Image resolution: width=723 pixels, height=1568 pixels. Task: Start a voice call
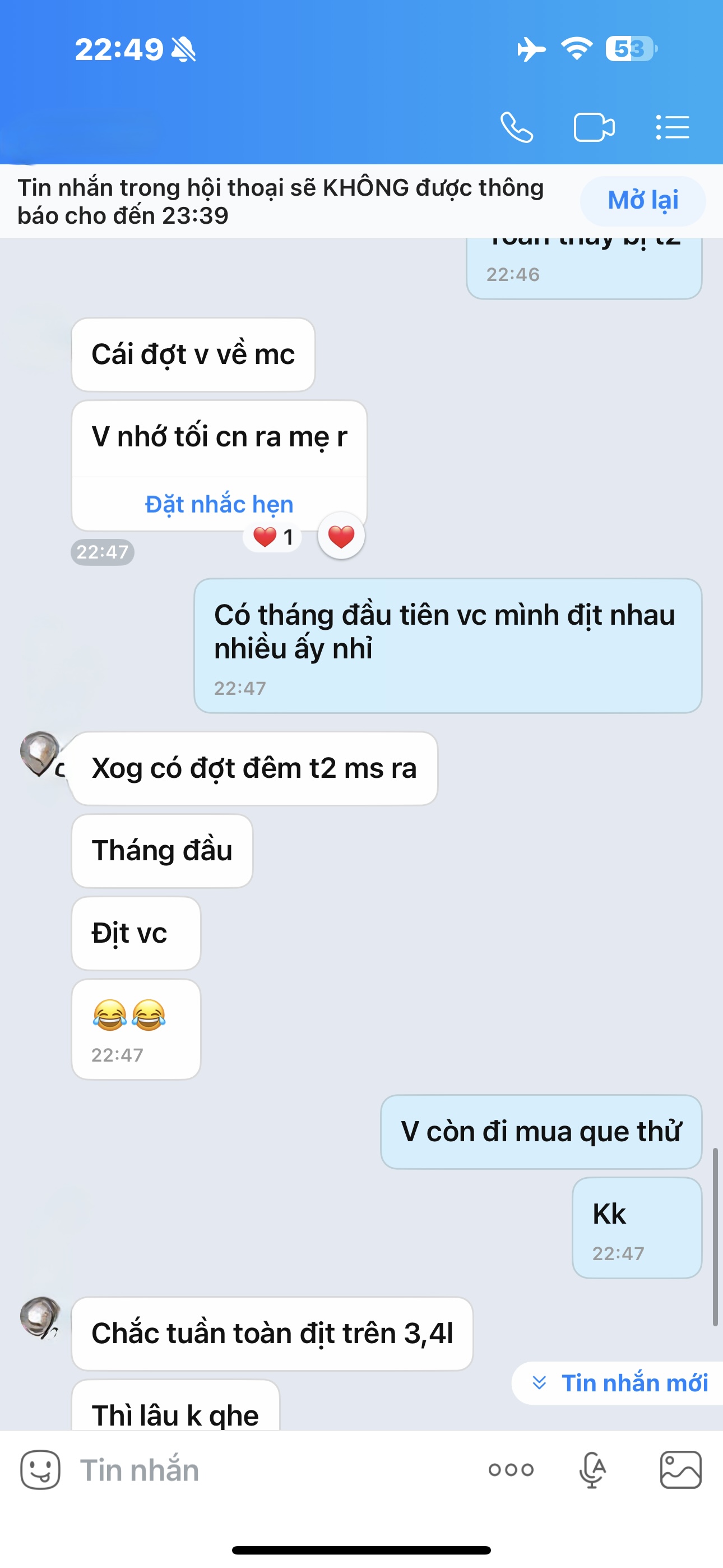[x=517, y=127]
